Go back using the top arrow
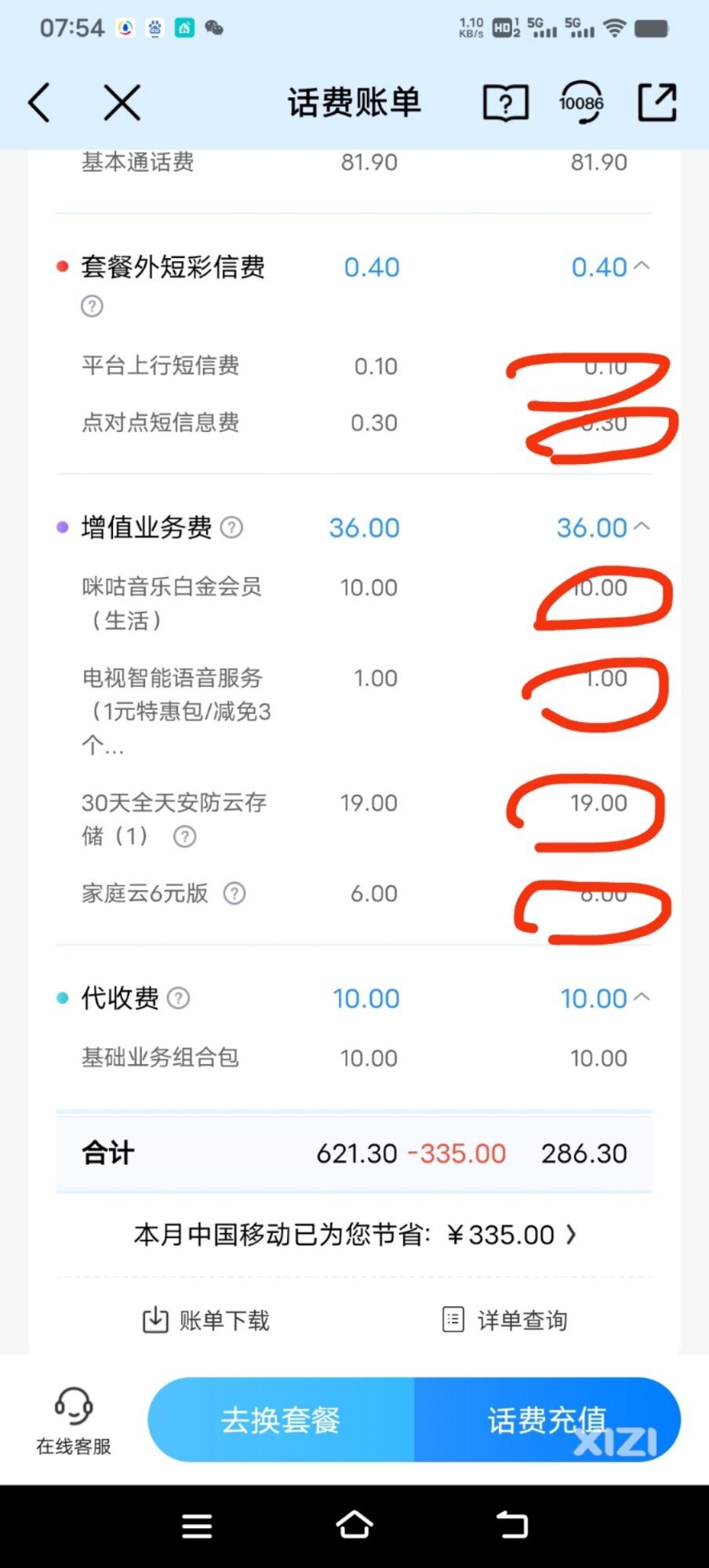Image resolution: width=709 pixels, height=1568 pixels. click(x=39, y=103)
